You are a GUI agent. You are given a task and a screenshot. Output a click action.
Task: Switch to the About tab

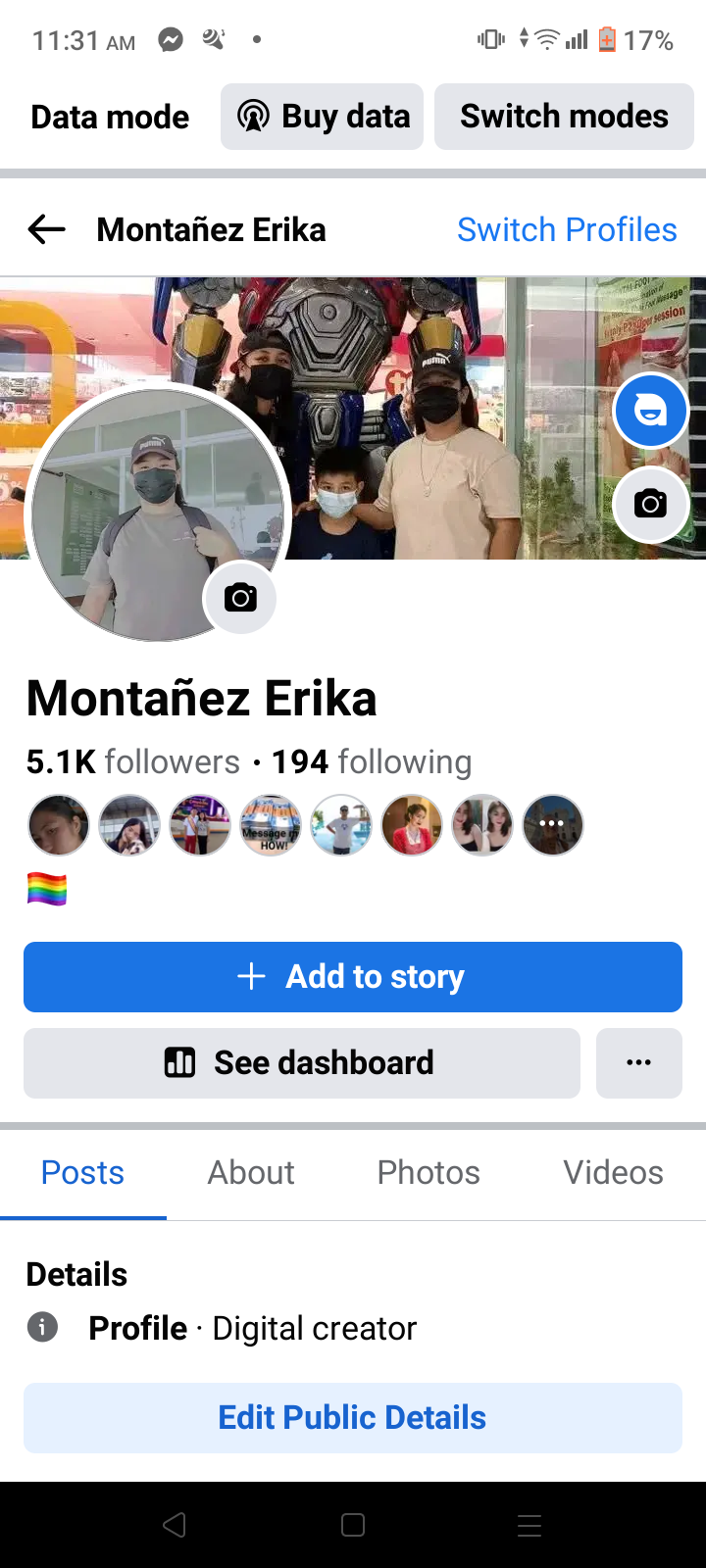[x=251, y=1173]
